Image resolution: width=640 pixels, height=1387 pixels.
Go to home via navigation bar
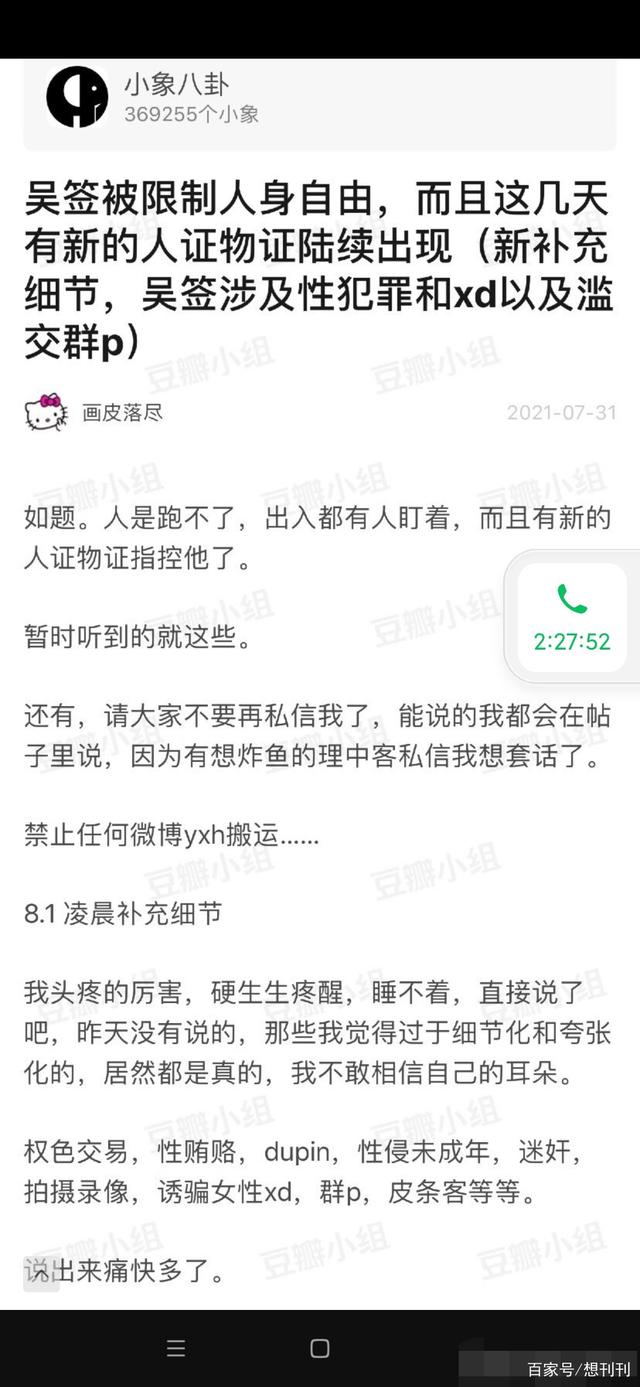tap(320, 1348)
